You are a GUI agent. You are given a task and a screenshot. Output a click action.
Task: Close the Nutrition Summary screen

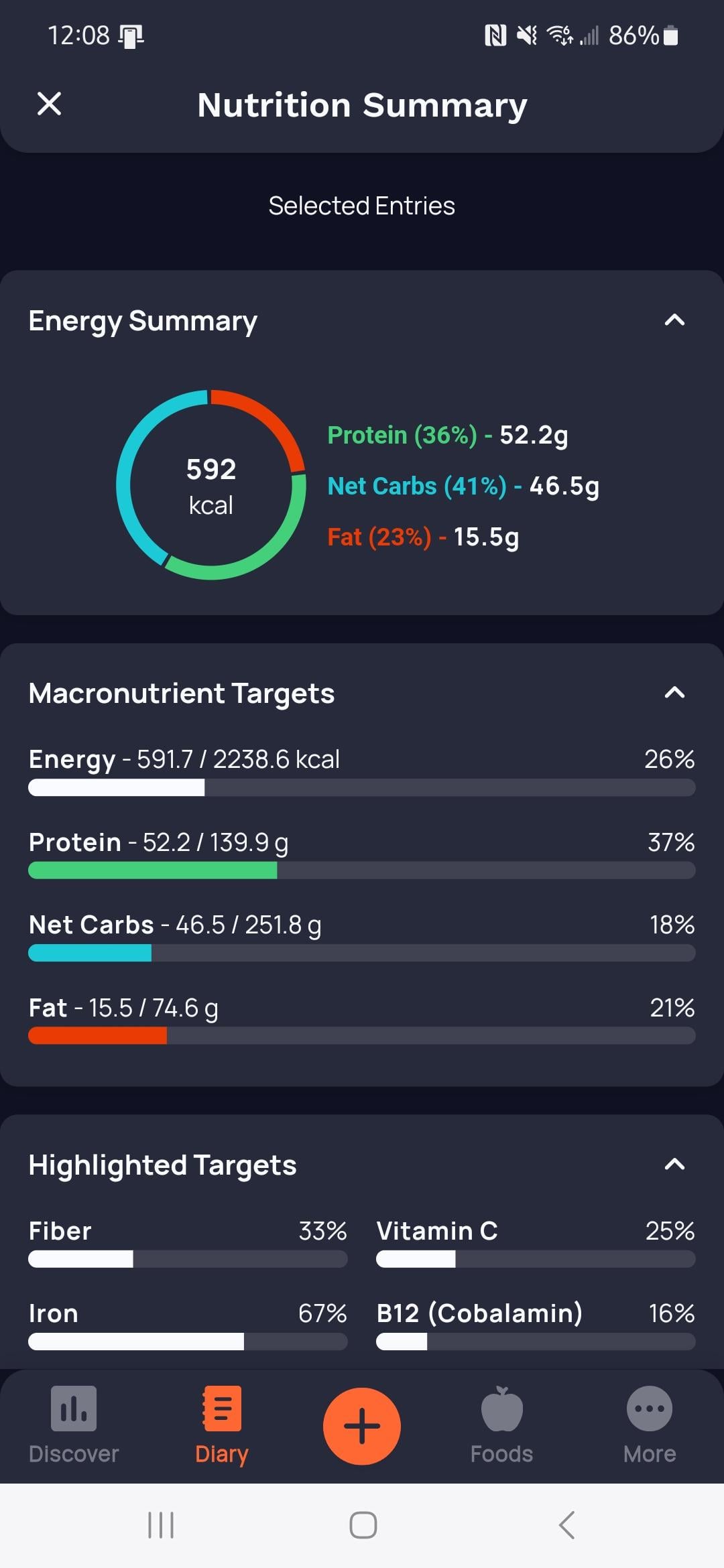[49, 105]
